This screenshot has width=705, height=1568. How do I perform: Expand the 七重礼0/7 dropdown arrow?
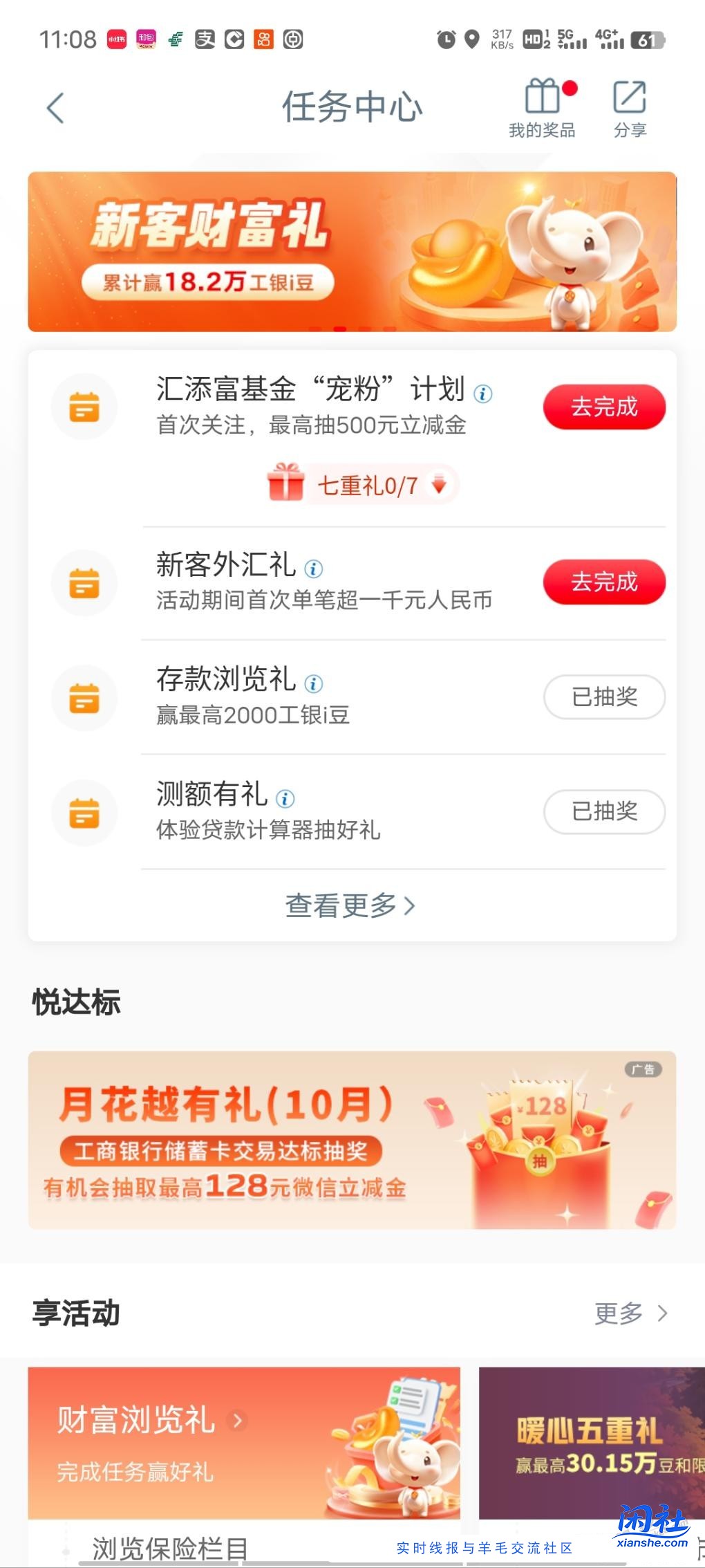[437, 485]
